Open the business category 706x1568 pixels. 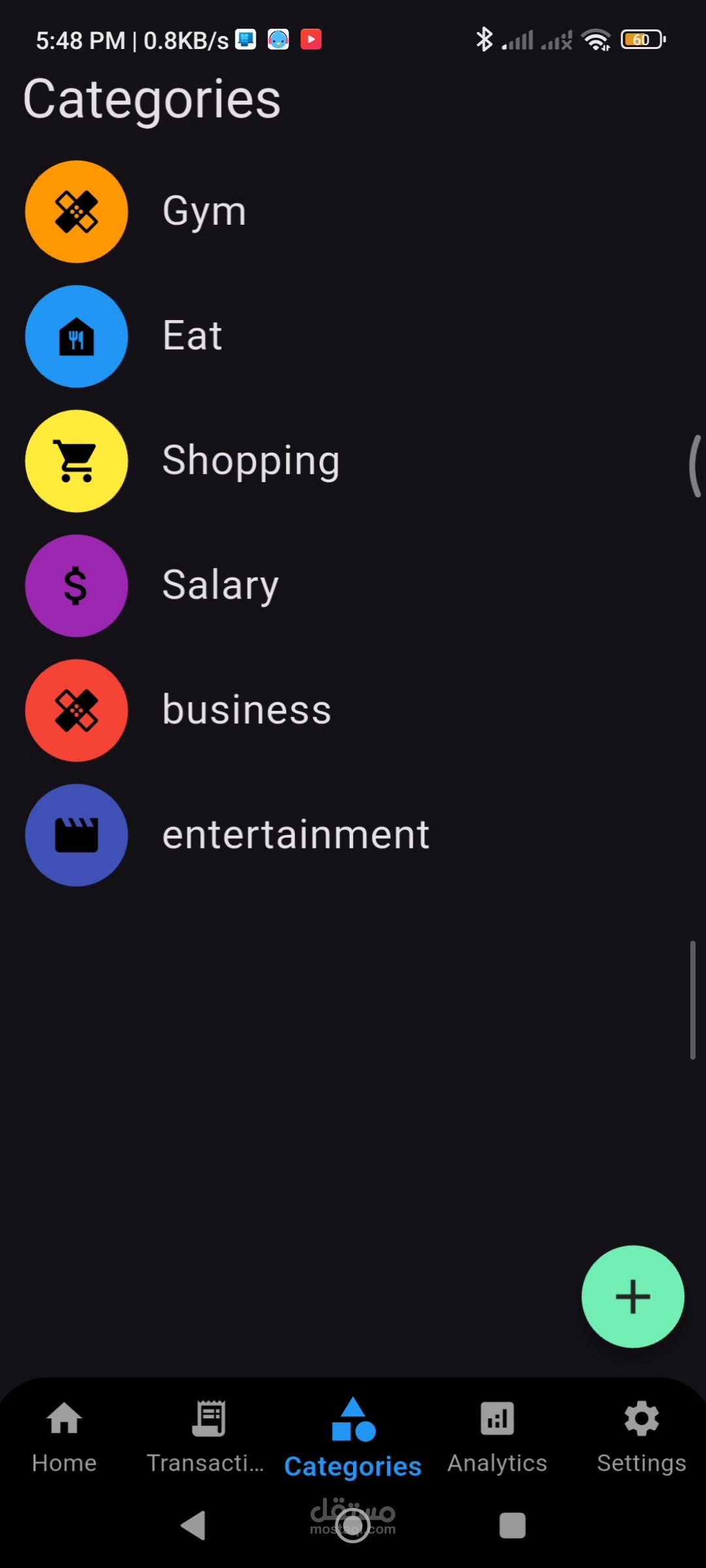pos(246,710)
